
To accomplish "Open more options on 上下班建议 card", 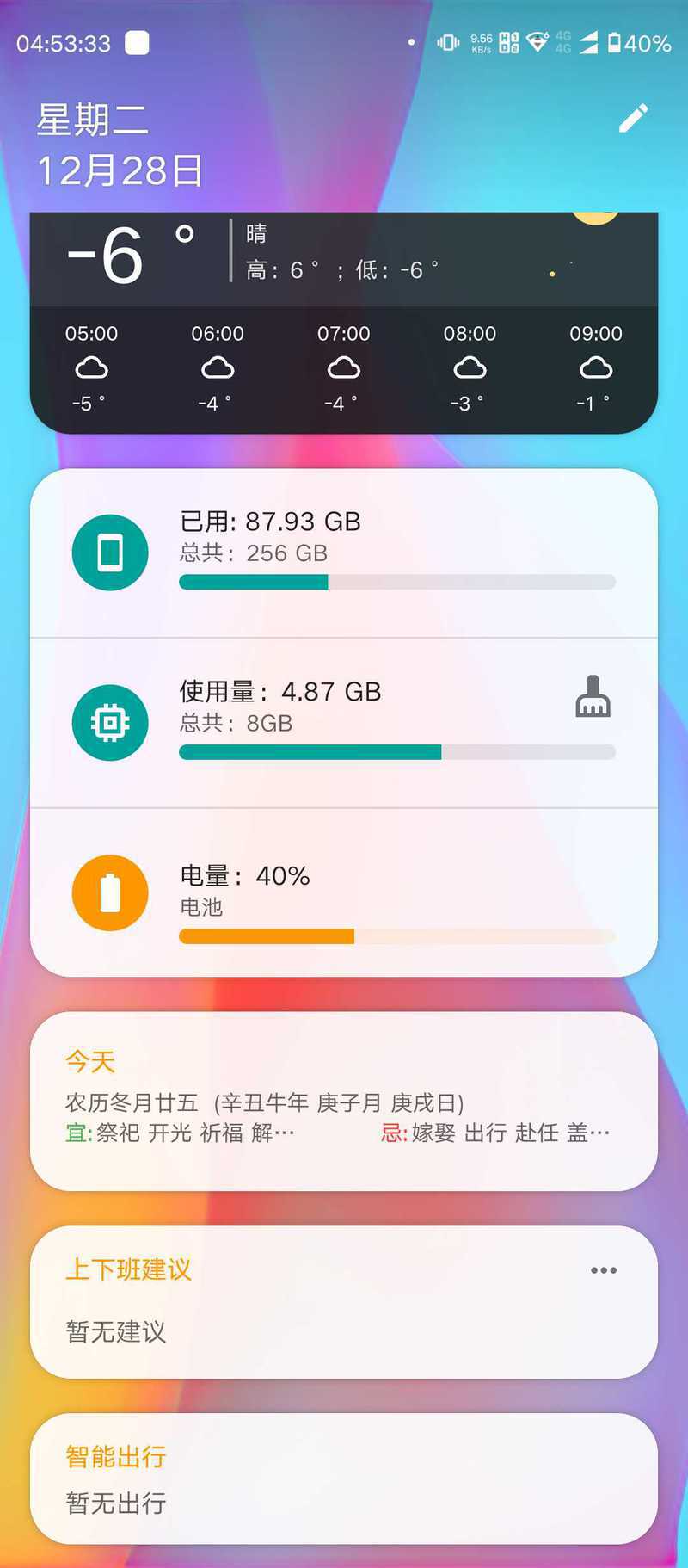I will pos(604,1270).
